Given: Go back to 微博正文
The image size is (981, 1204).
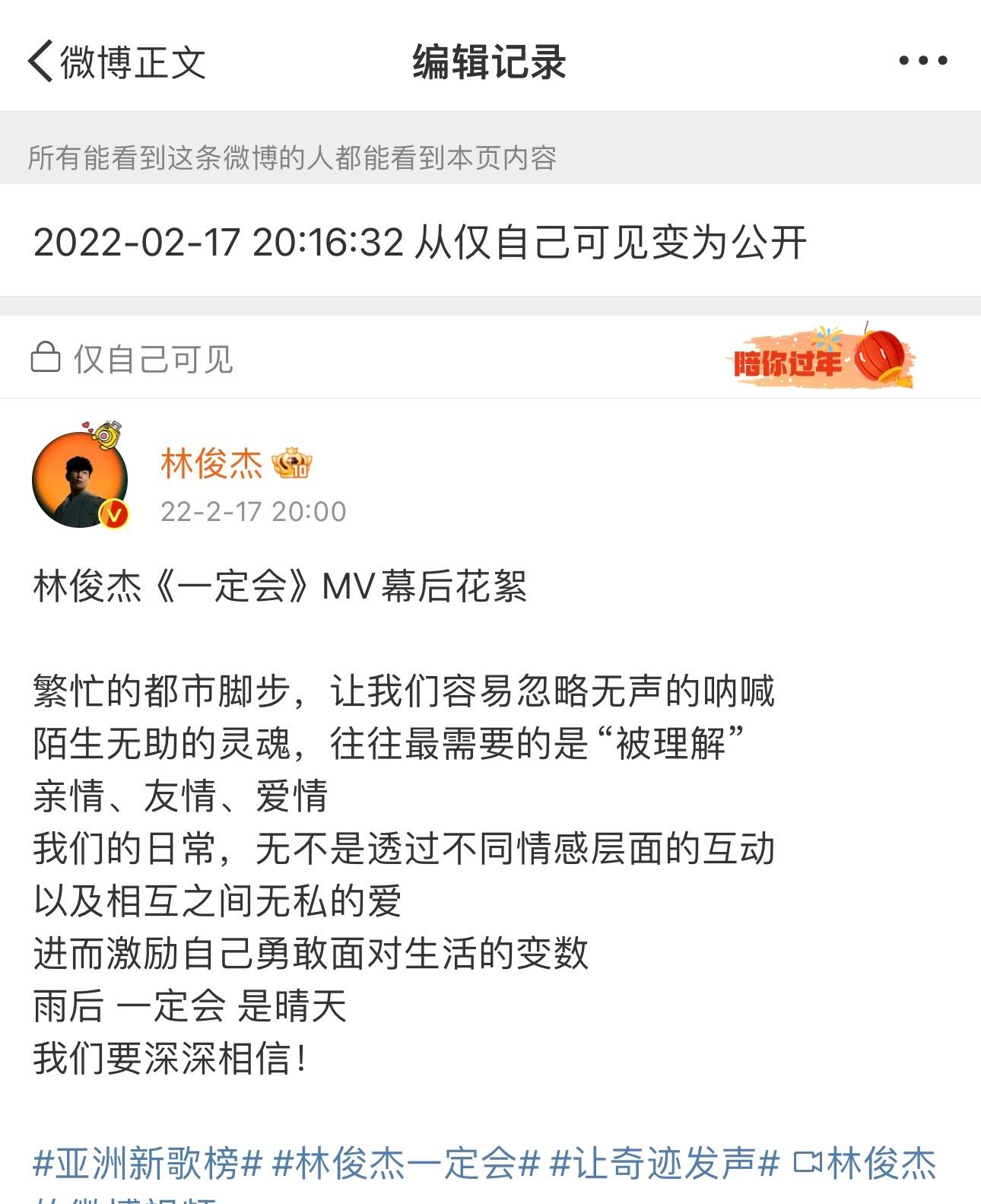Looking at the screenshot, I should pos(116,62).
